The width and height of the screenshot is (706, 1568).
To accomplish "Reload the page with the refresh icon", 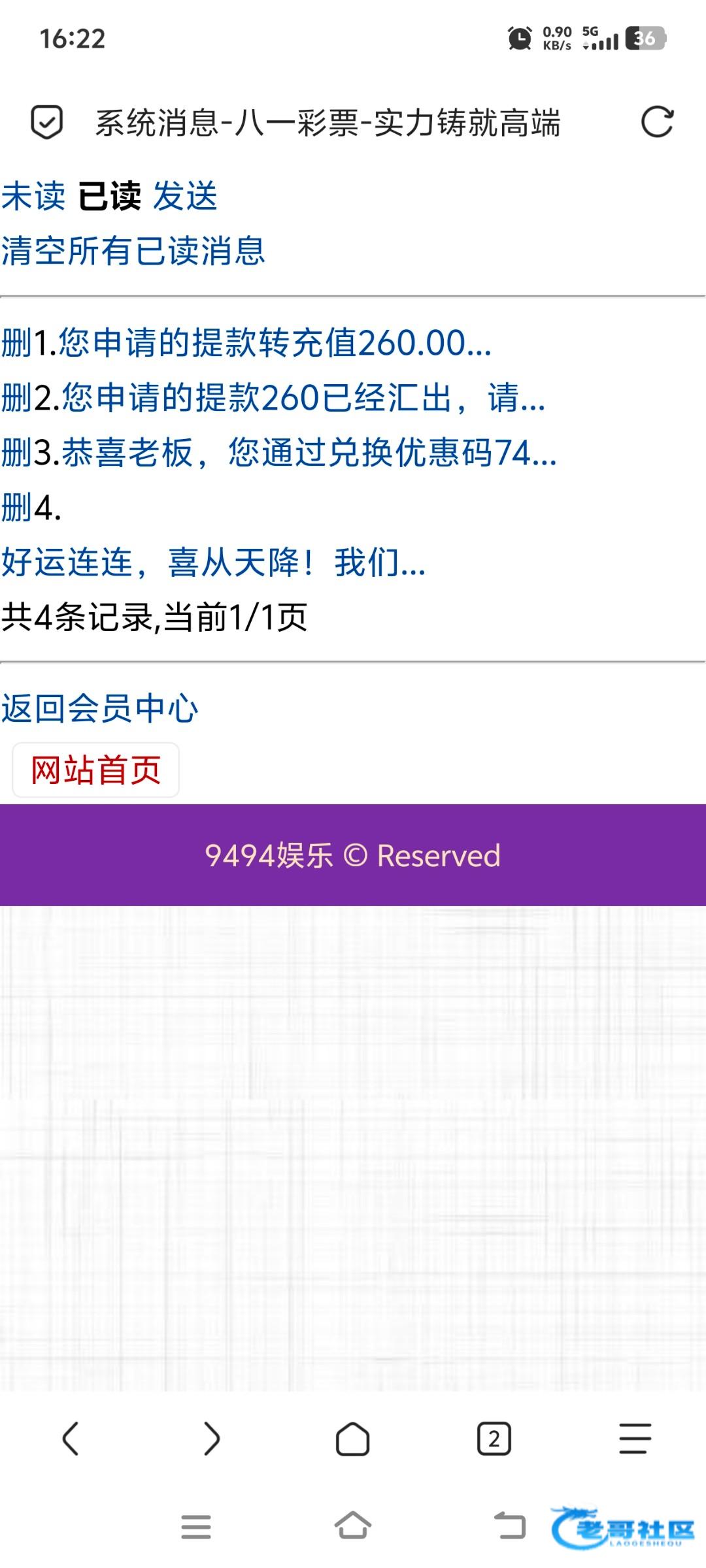I will (656, 122).
